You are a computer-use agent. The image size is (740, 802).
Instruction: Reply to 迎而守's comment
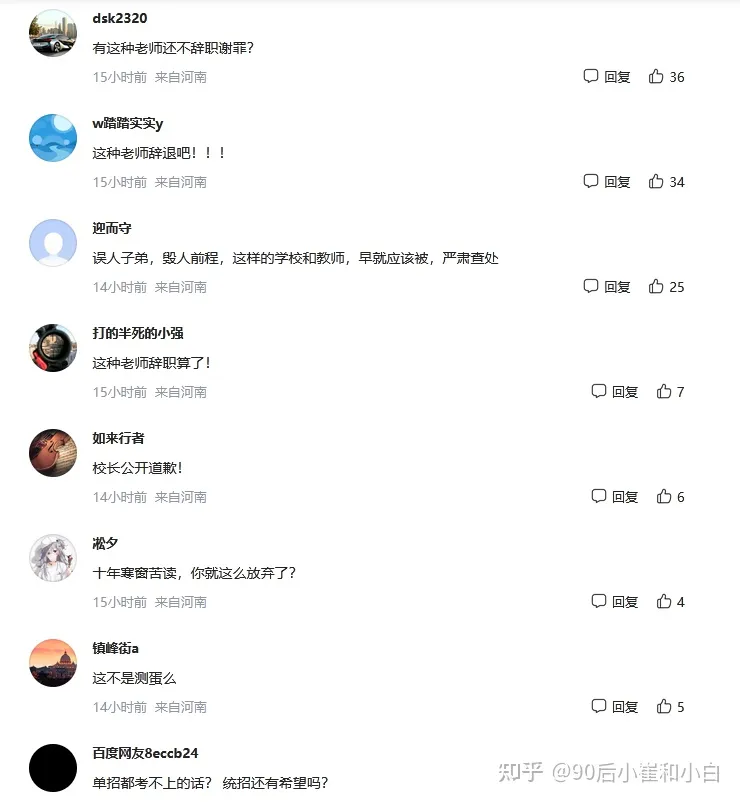point(607,287)
